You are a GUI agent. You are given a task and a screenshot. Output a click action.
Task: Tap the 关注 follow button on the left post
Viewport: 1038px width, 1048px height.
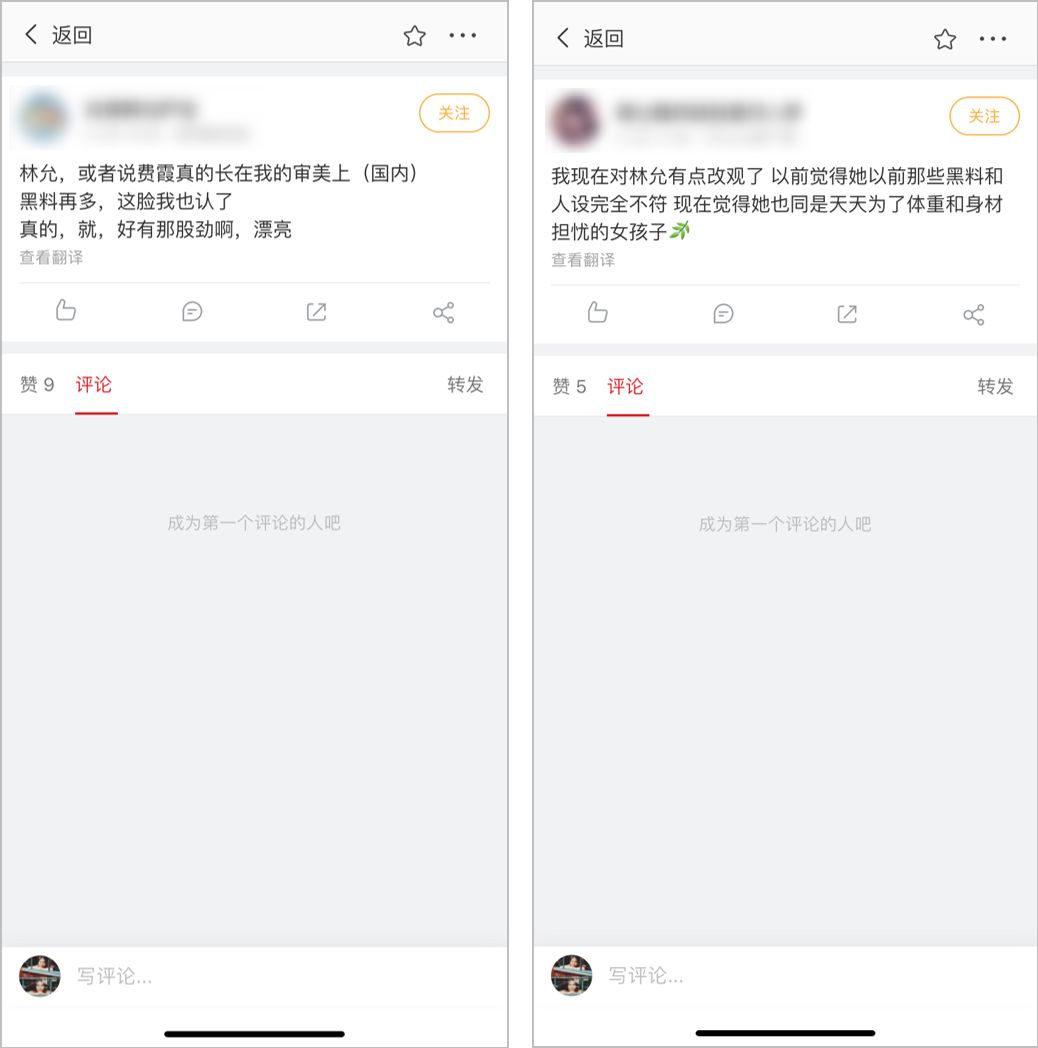coord(454,113)
